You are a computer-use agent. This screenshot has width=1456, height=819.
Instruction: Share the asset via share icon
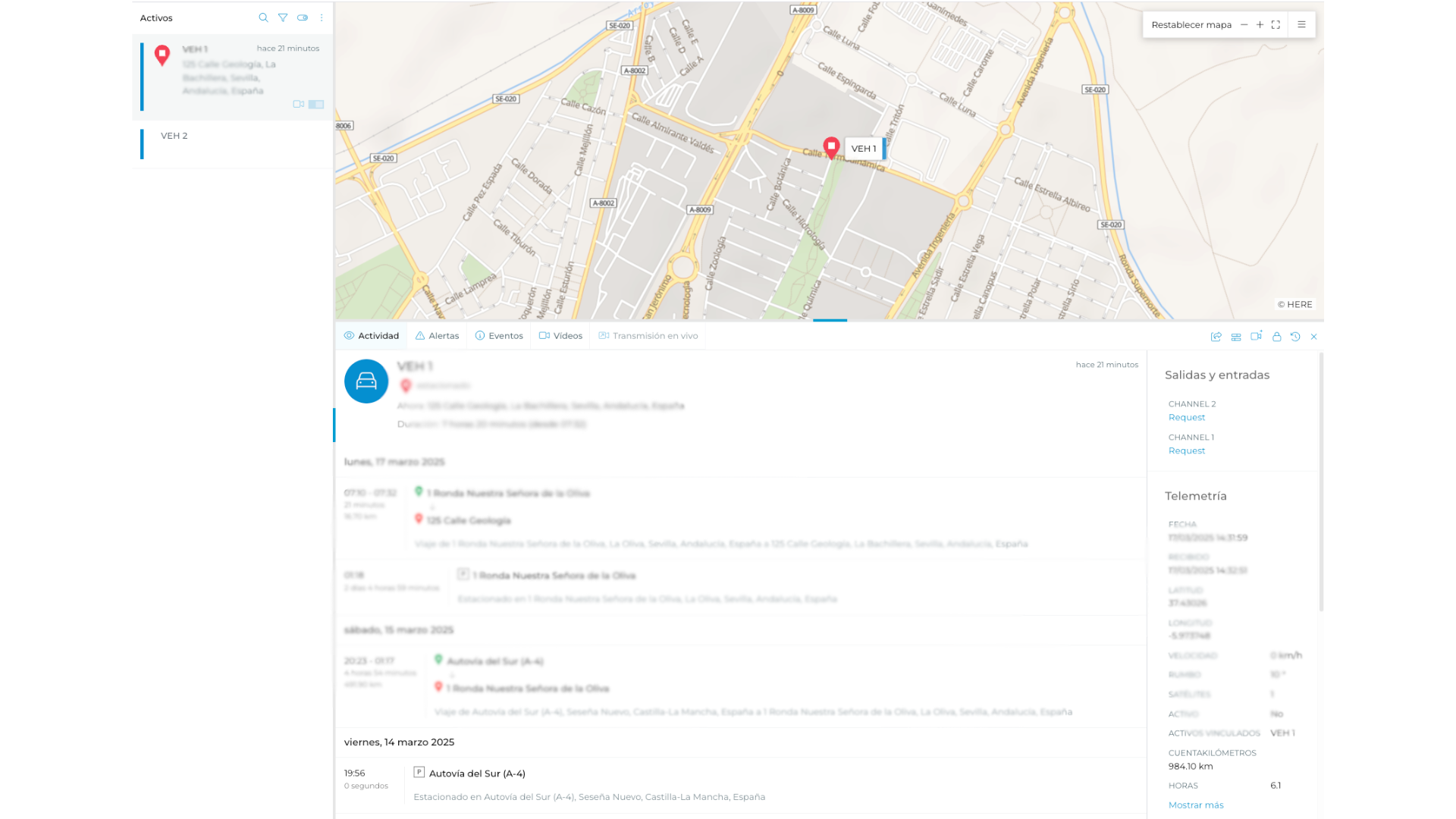point(1216,337)
